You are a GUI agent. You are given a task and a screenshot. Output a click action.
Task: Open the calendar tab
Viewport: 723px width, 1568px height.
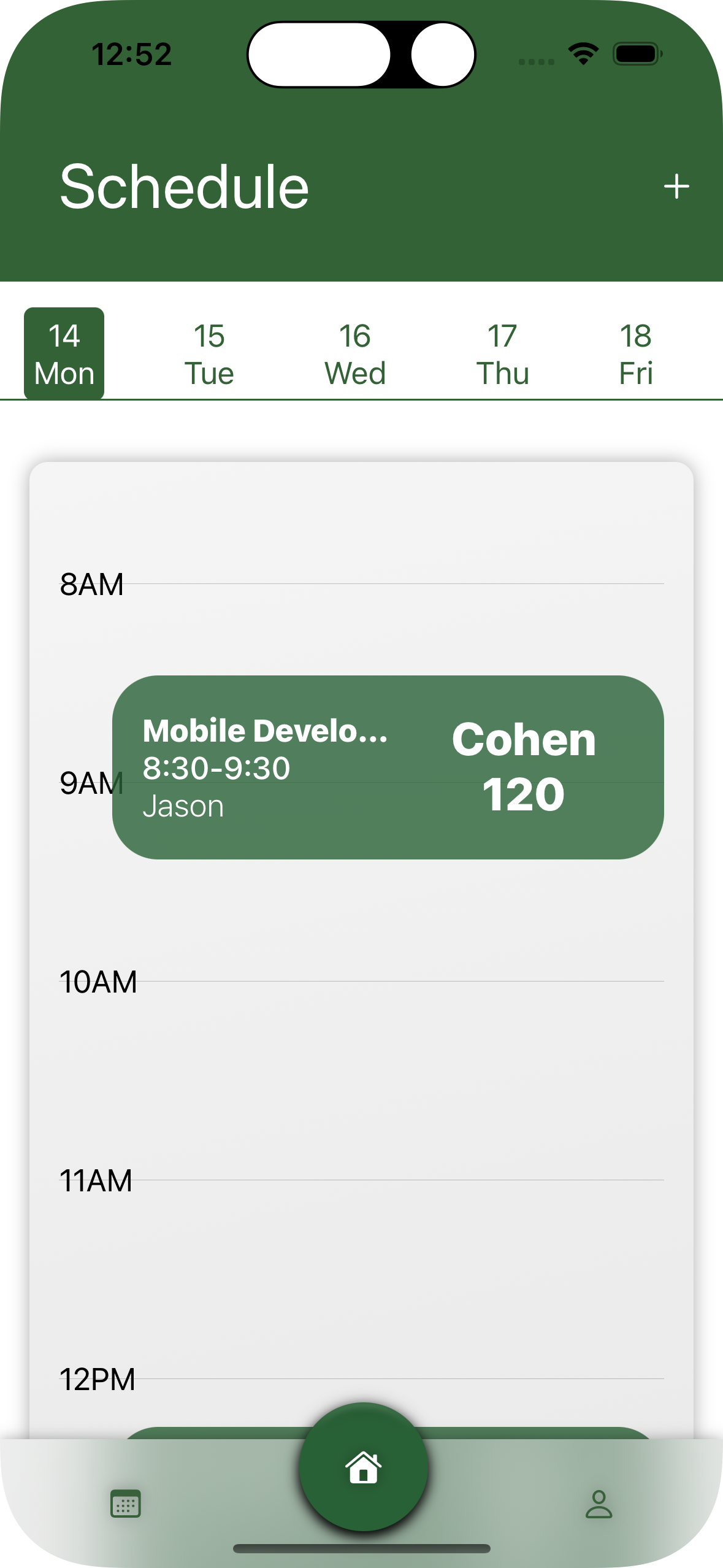click(126, 1504)
